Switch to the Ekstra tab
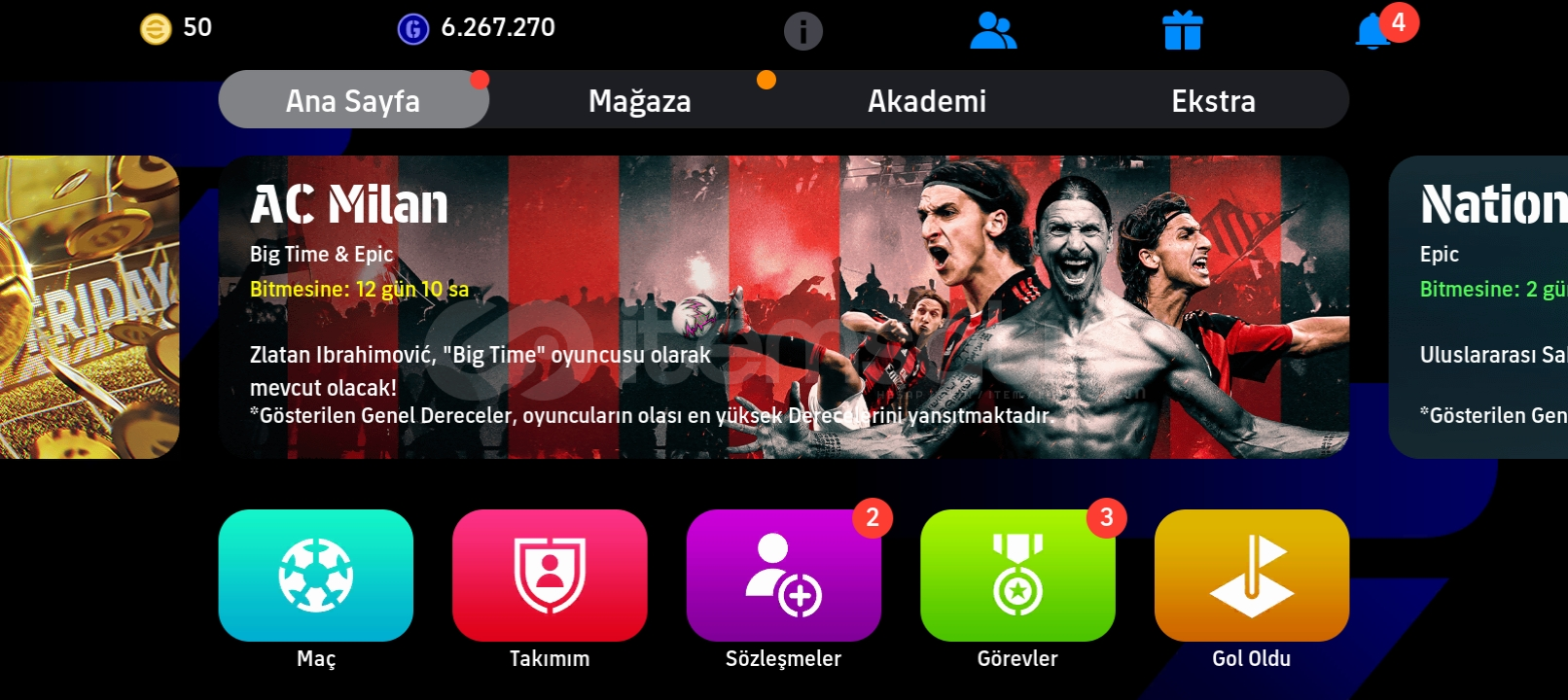This screenshot has height=700, width=1568. pos(1213,100)
